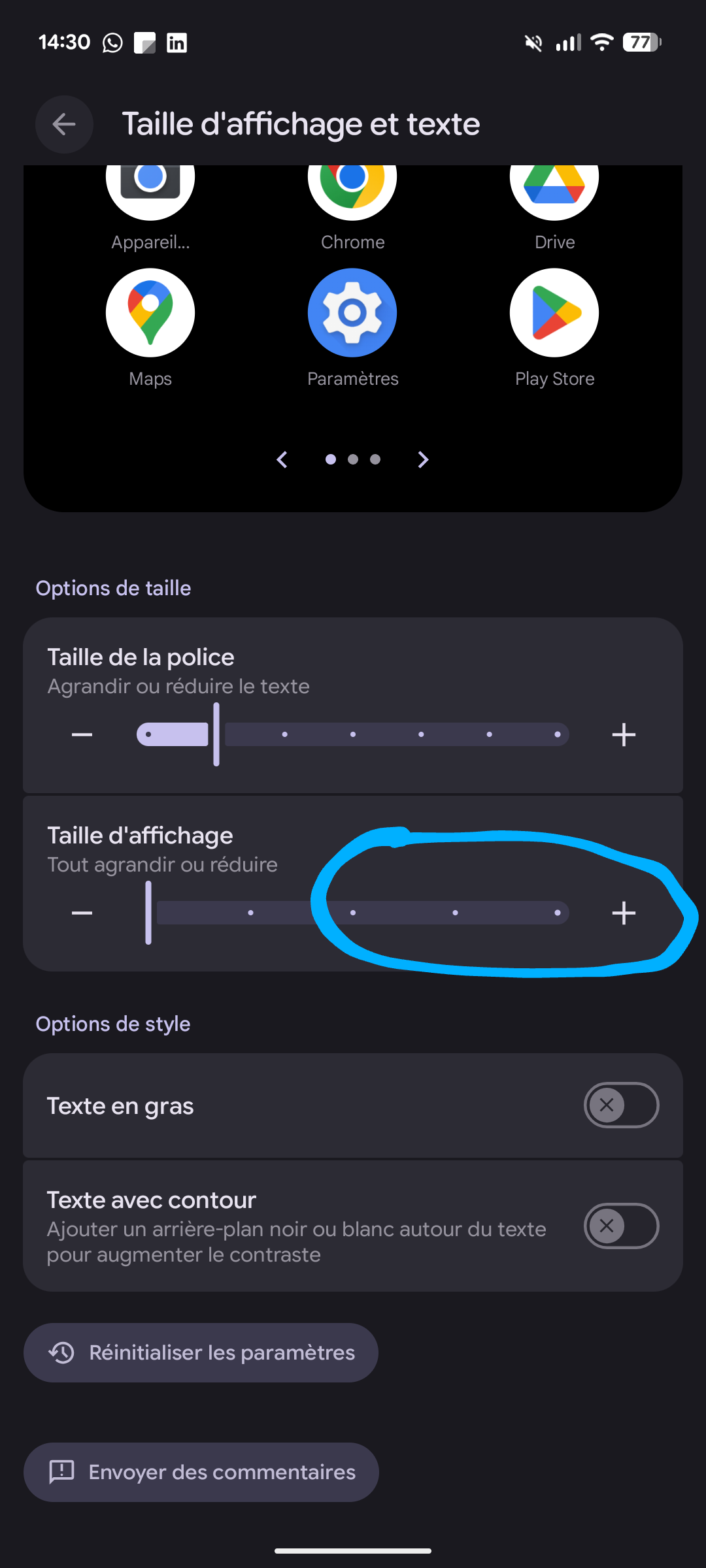Show next preview page with right chevron
Image resolution: width=706 pixels, height=1568 pixels.
(423, 459)
